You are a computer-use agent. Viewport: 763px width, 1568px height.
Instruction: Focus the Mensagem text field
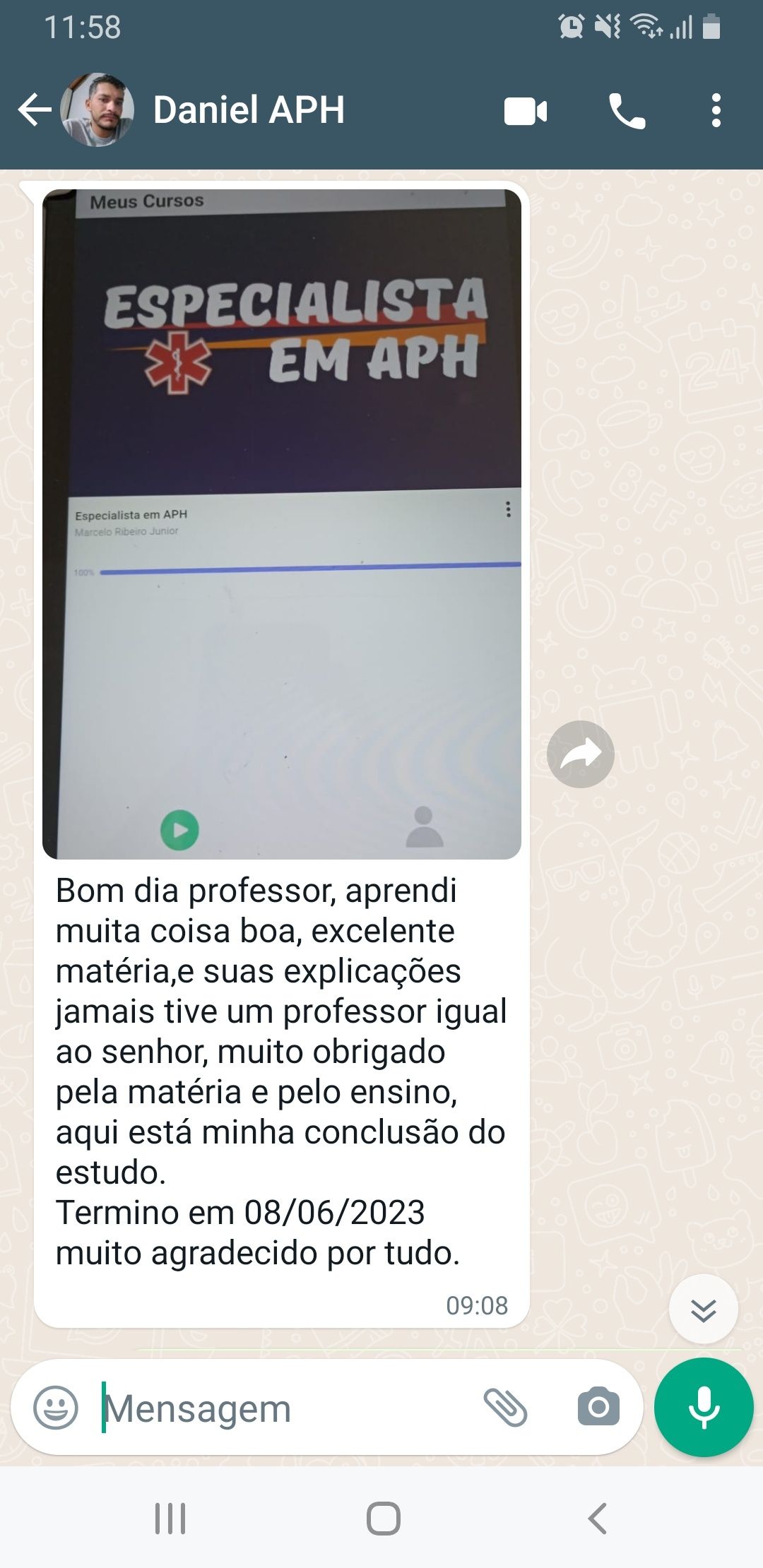[283, 1408]
